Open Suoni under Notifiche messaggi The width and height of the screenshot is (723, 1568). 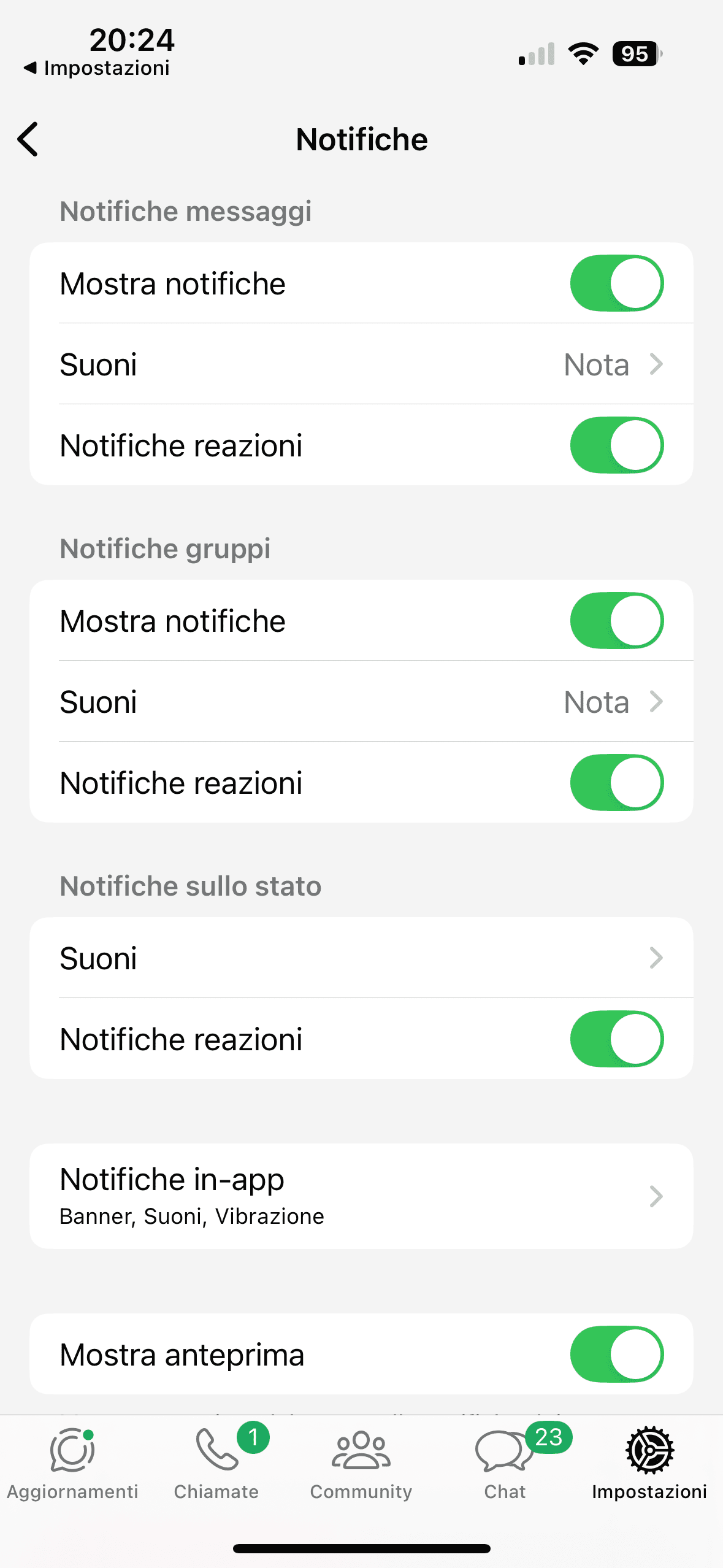coord(361,364)
